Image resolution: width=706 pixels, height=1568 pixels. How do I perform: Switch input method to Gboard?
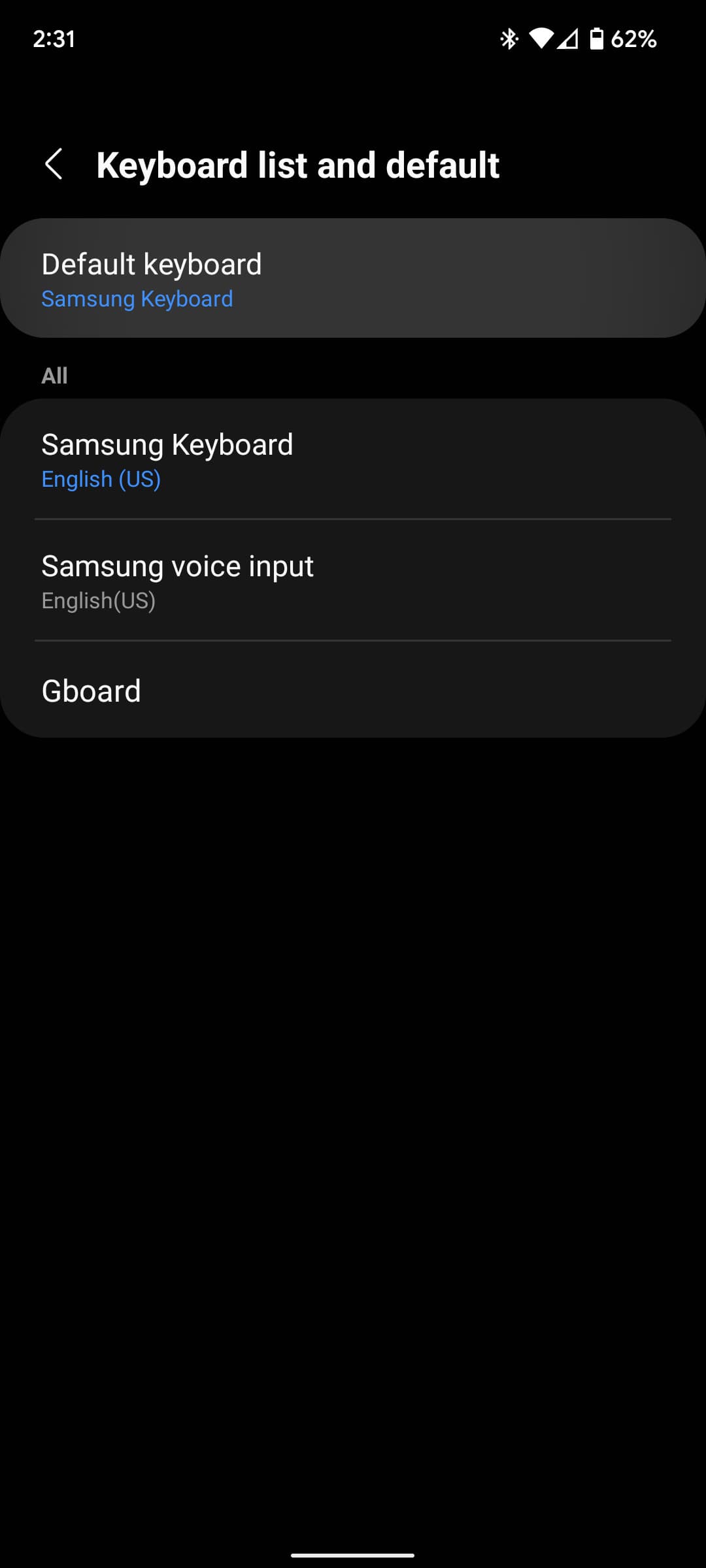point(353,690)
